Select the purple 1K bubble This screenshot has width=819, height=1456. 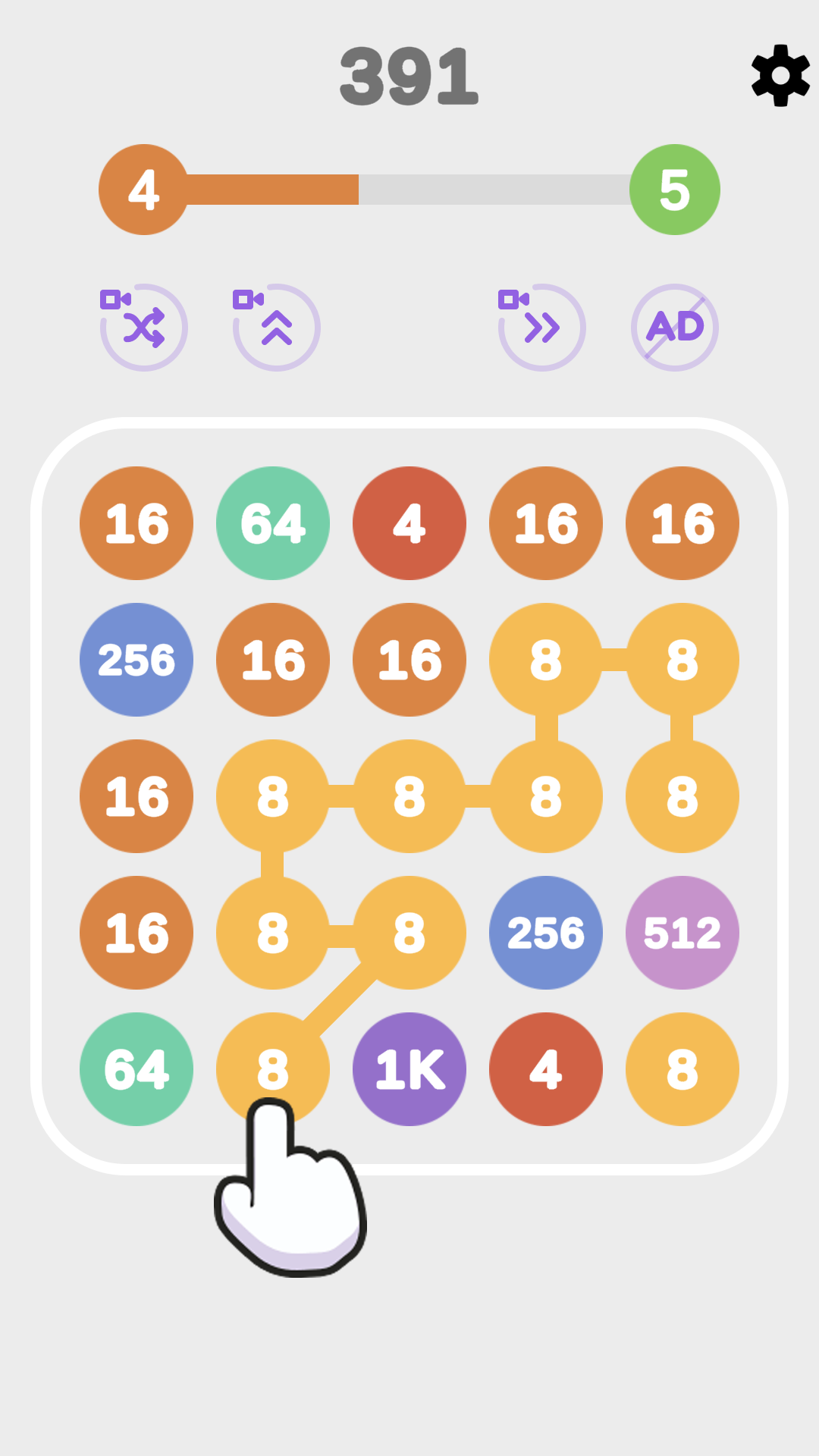pyautogui.click(x=409, y=1069)
